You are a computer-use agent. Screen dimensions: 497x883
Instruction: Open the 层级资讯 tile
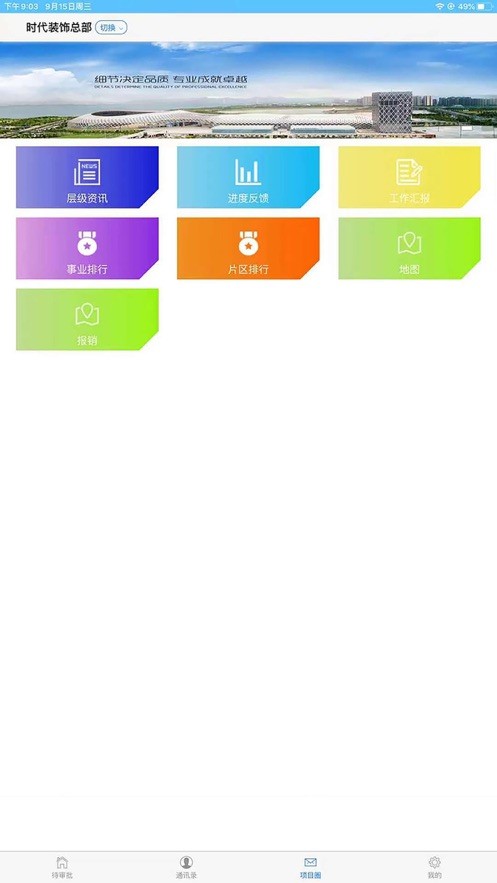87,177
